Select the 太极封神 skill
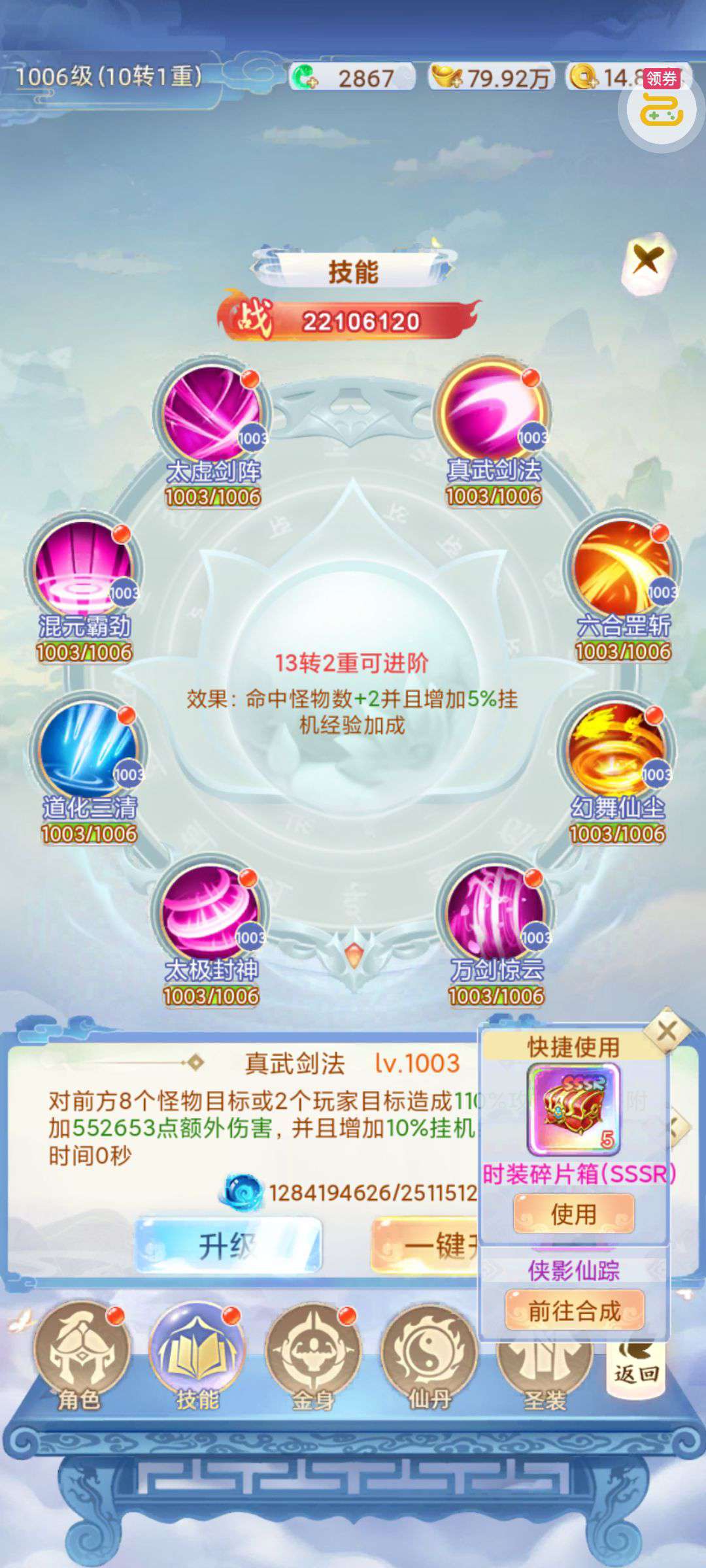 tap(210, 913)
